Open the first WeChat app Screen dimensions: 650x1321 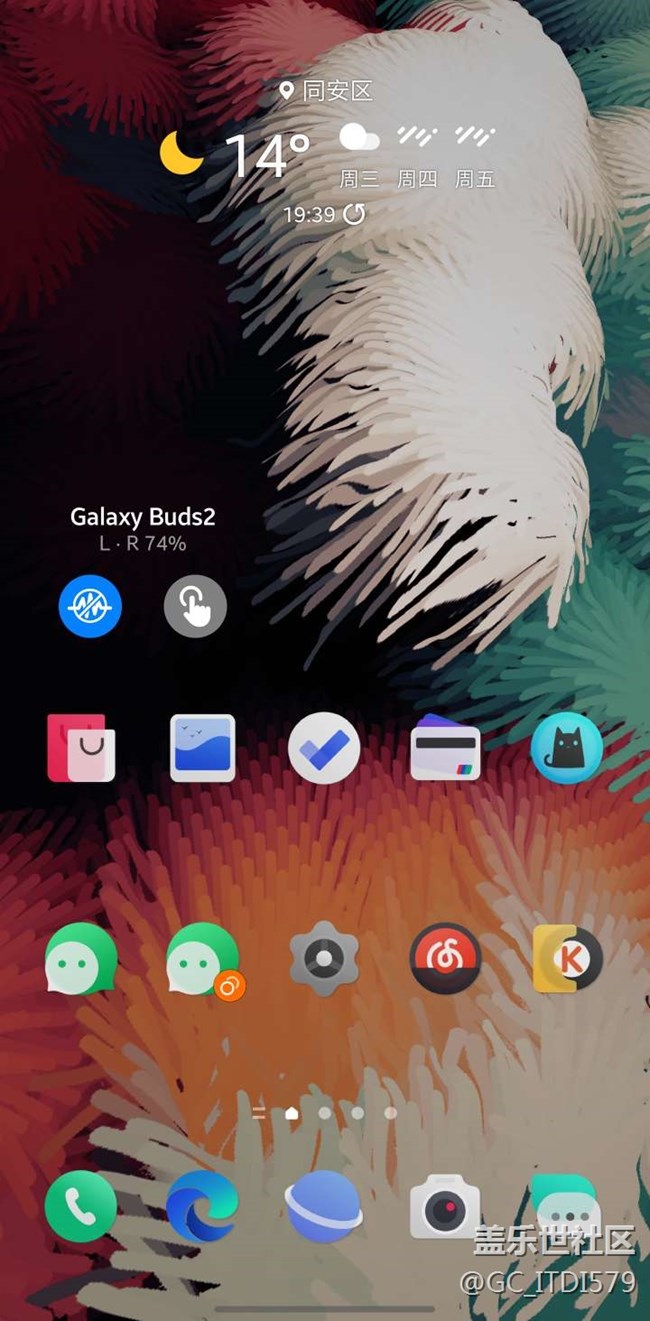coord(81,958)
